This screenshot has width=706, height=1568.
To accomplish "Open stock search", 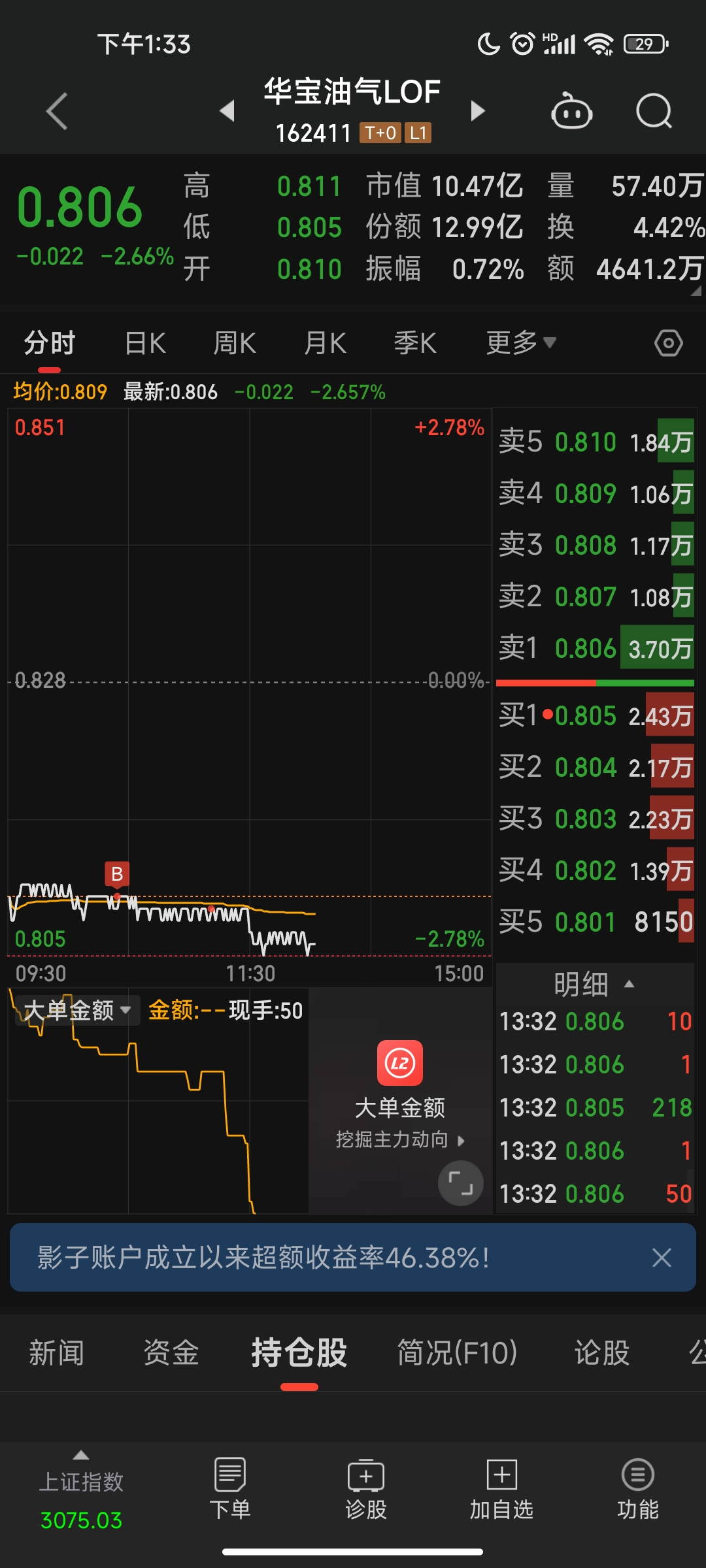I will (654, 111).
